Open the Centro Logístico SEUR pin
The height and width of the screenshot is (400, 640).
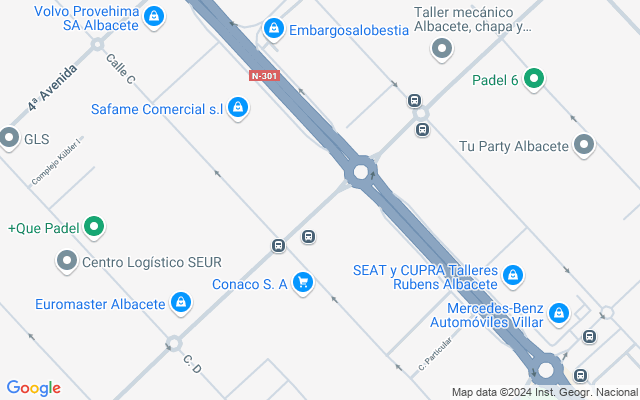tap(67, 262)
